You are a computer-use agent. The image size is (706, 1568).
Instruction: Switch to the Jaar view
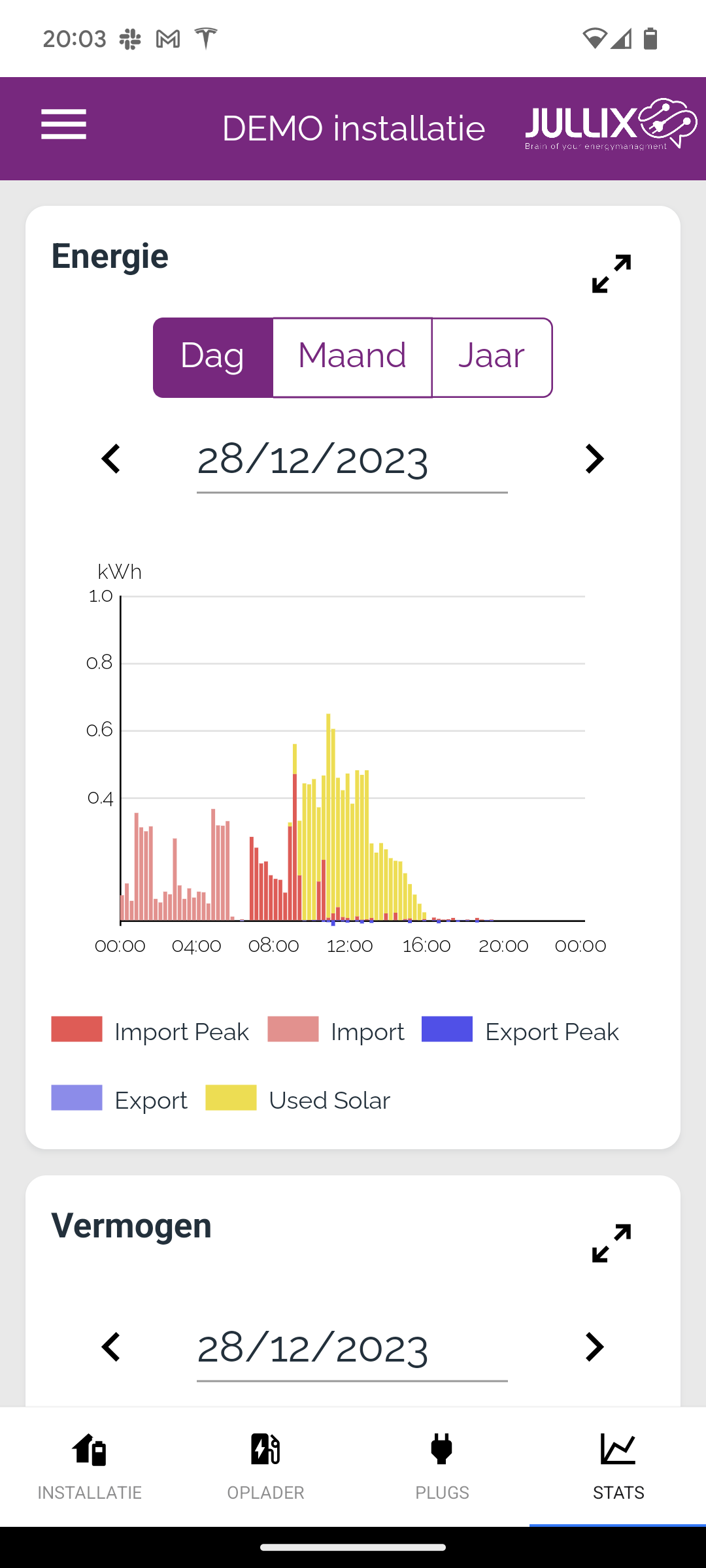492,357
